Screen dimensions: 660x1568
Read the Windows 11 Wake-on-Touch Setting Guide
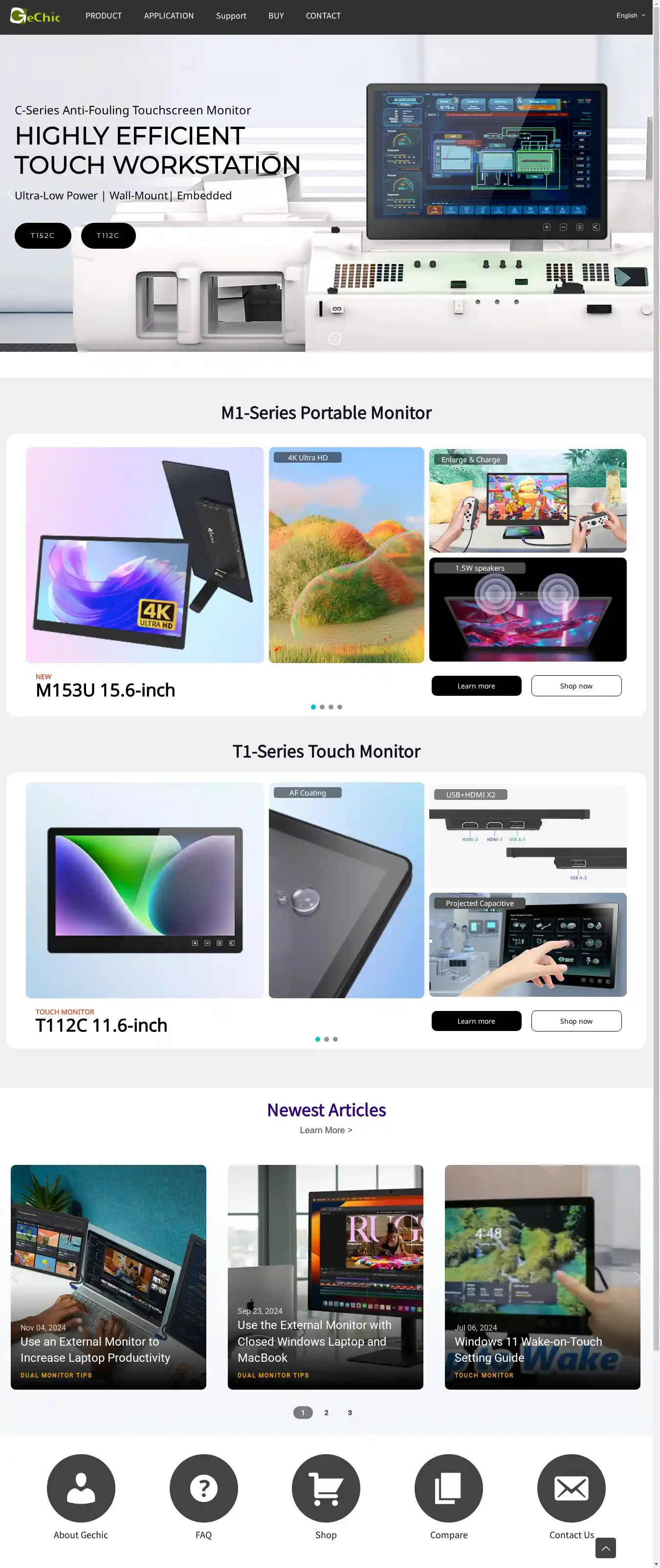[528, 1349]
